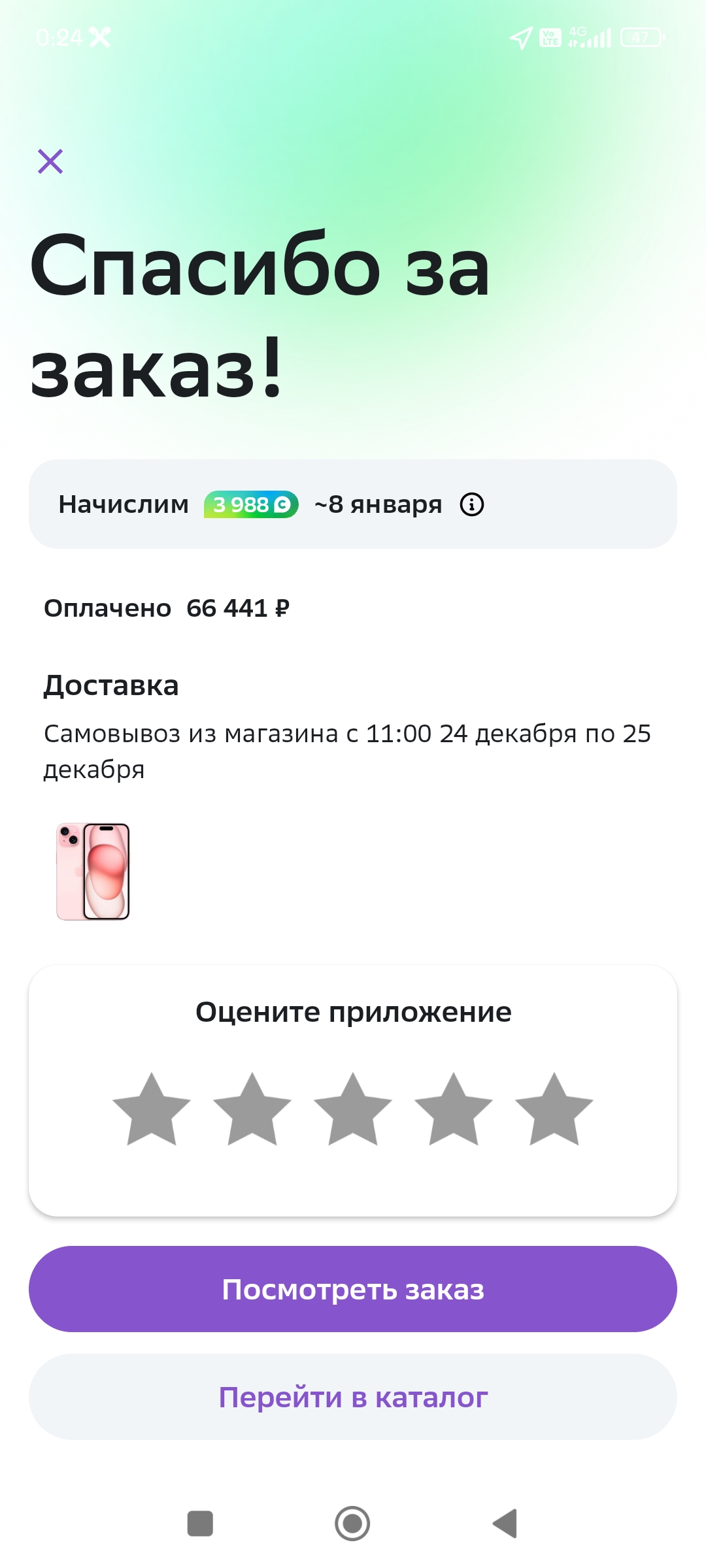Rate the app five stars
Viewport: 706px width, 1568px height.
coord(554,1110)
